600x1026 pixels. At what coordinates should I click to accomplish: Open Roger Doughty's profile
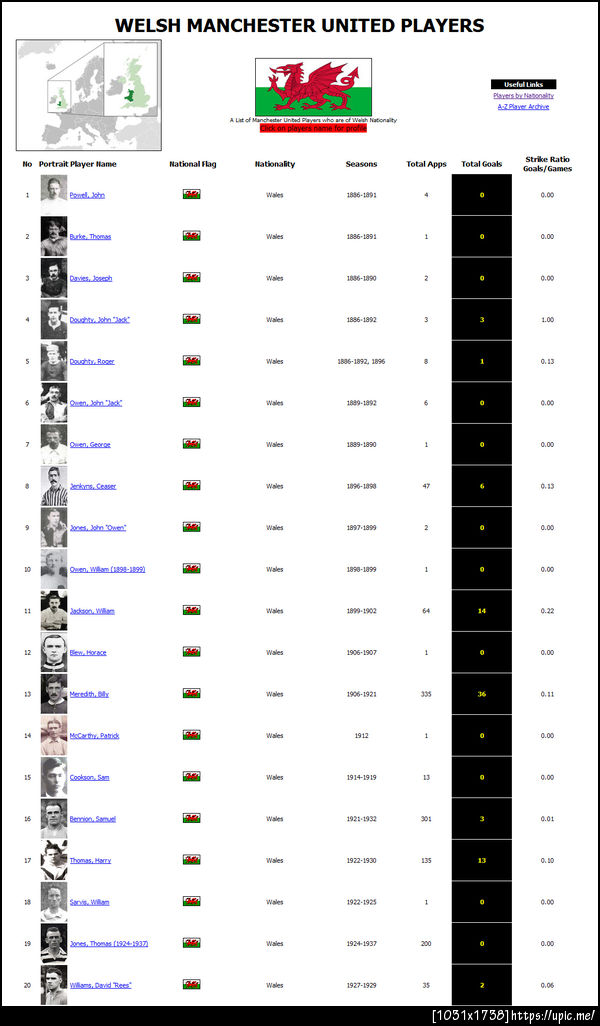click(x=92, y=361)
